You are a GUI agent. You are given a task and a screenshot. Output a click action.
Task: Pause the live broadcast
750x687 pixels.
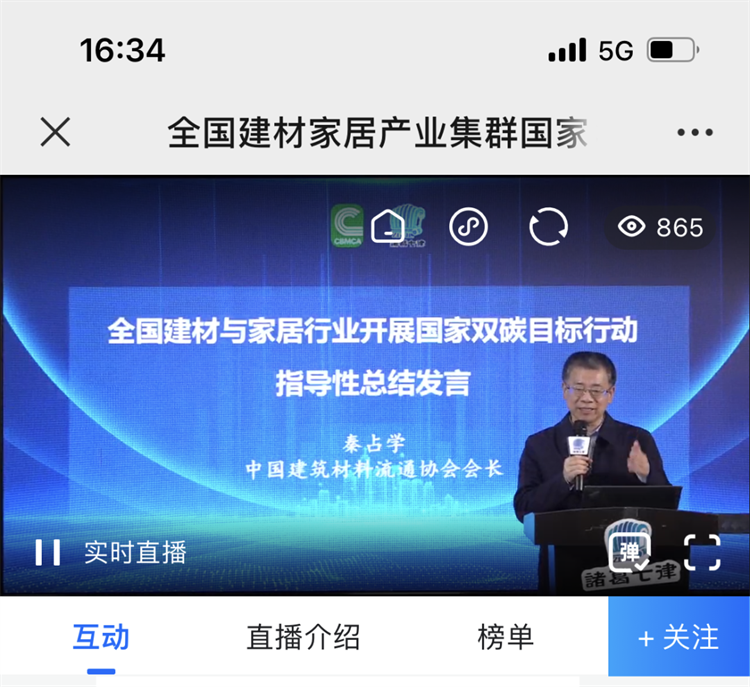[x=48, y=552]
